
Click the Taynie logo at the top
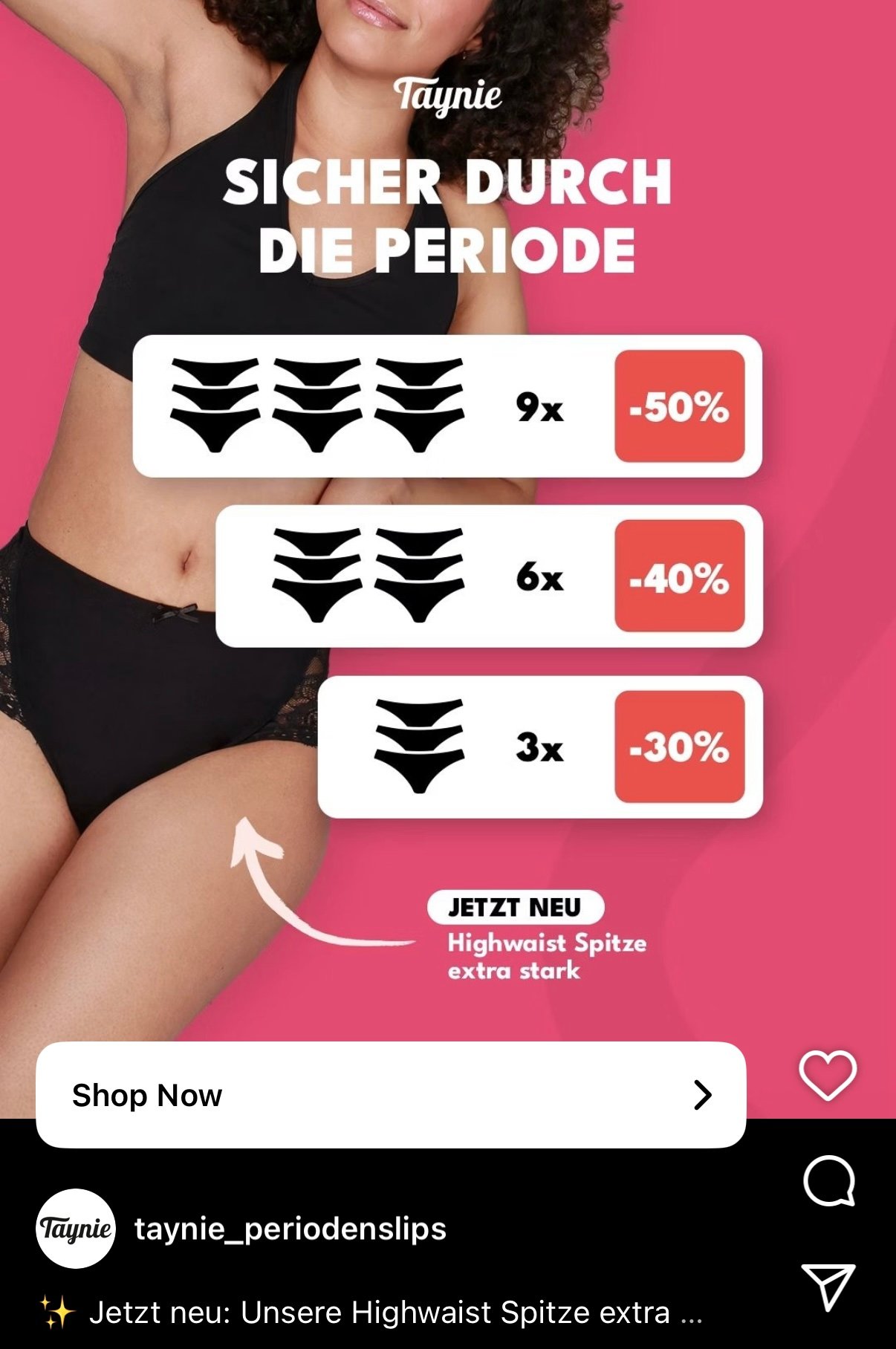coord(449,94)
